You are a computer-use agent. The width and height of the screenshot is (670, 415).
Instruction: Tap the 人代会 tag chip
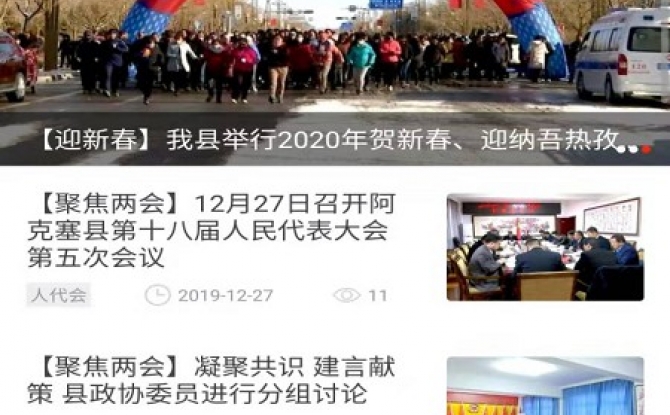tap(59, 295)
